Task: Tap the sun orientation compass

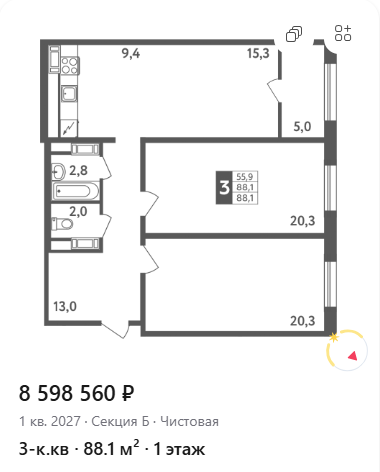Action: 347,350
